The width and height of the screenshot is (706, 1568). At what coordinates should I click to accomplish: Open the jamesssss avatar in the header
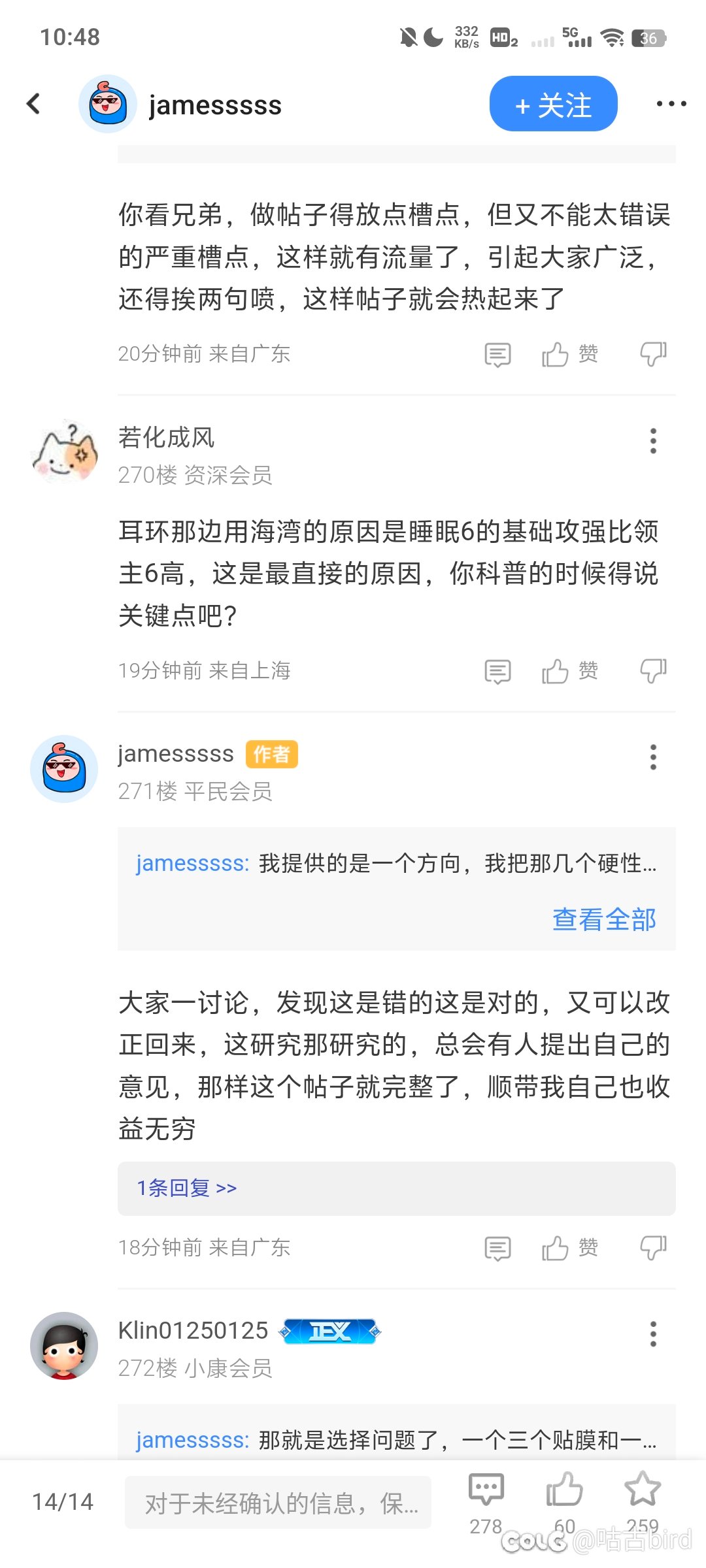pos(107,104)
